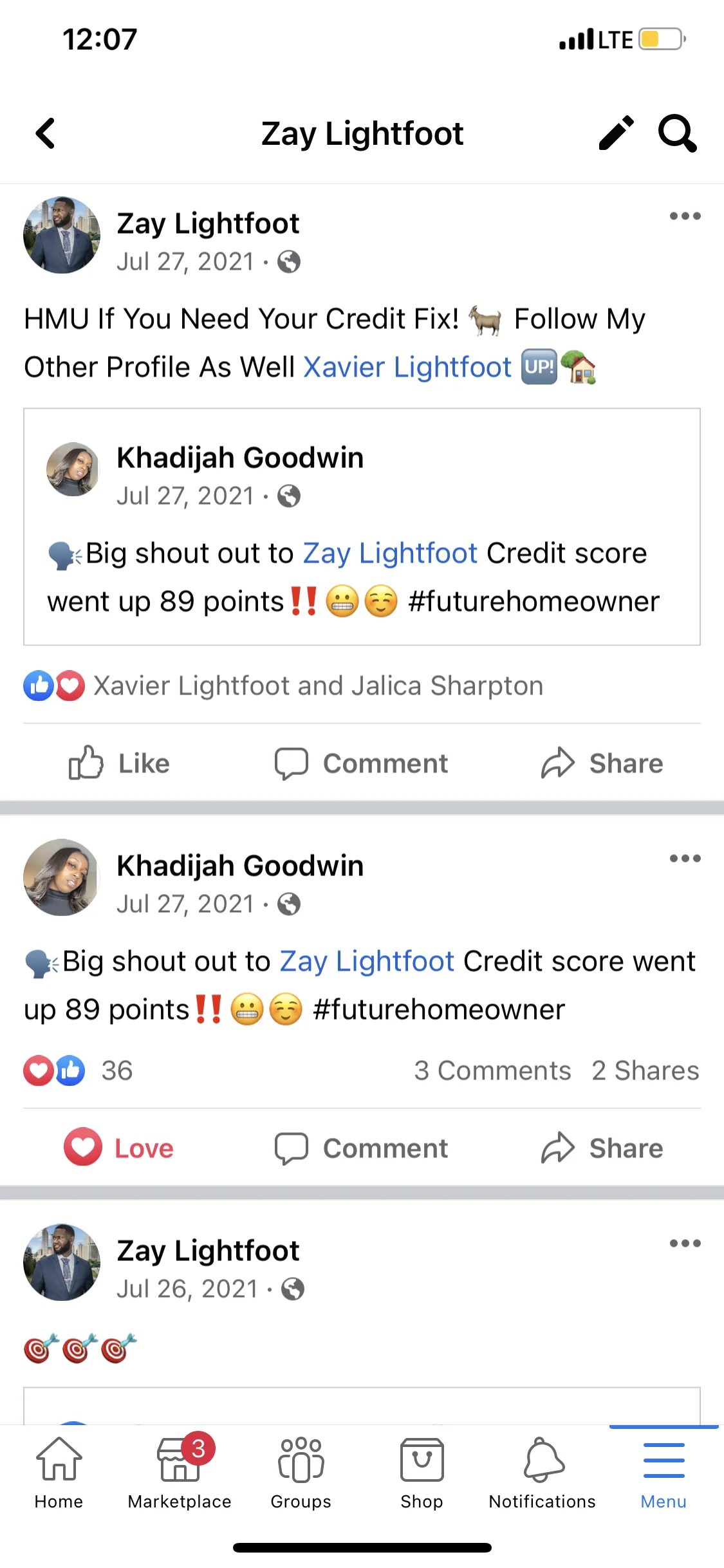Share Zay Lightfoot's Jul 27 post
Viewport: 724px width, 1568px height.
[x=602, y=763]
